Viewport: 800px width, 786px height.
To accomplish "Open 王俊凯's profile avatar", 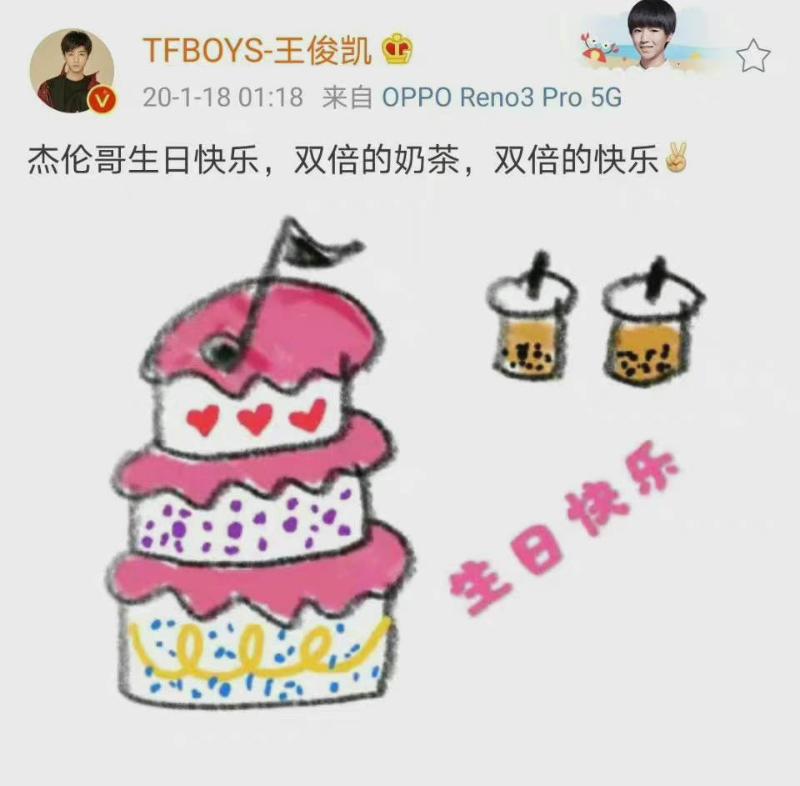I will point(71,71).
